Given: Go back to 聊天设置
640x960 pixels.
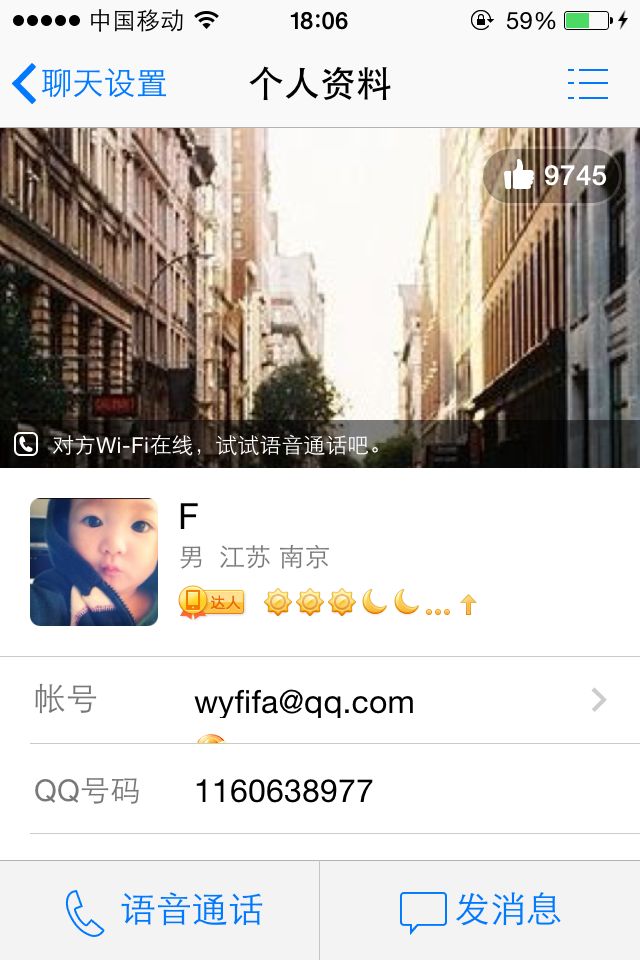Looking at the screenshot, I should (89, 84).
